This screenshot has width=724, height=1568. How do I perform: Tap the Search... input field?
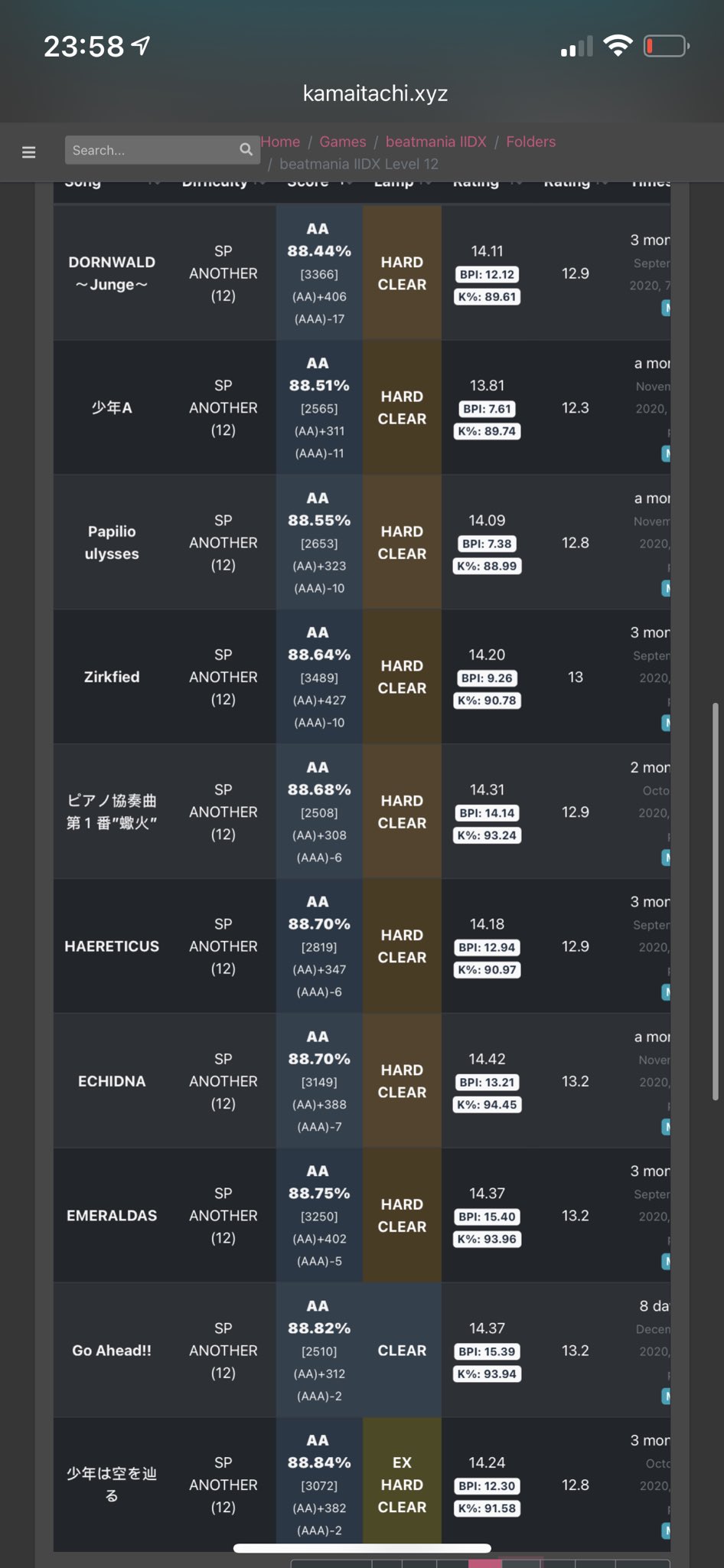click(x=153, y=150)
